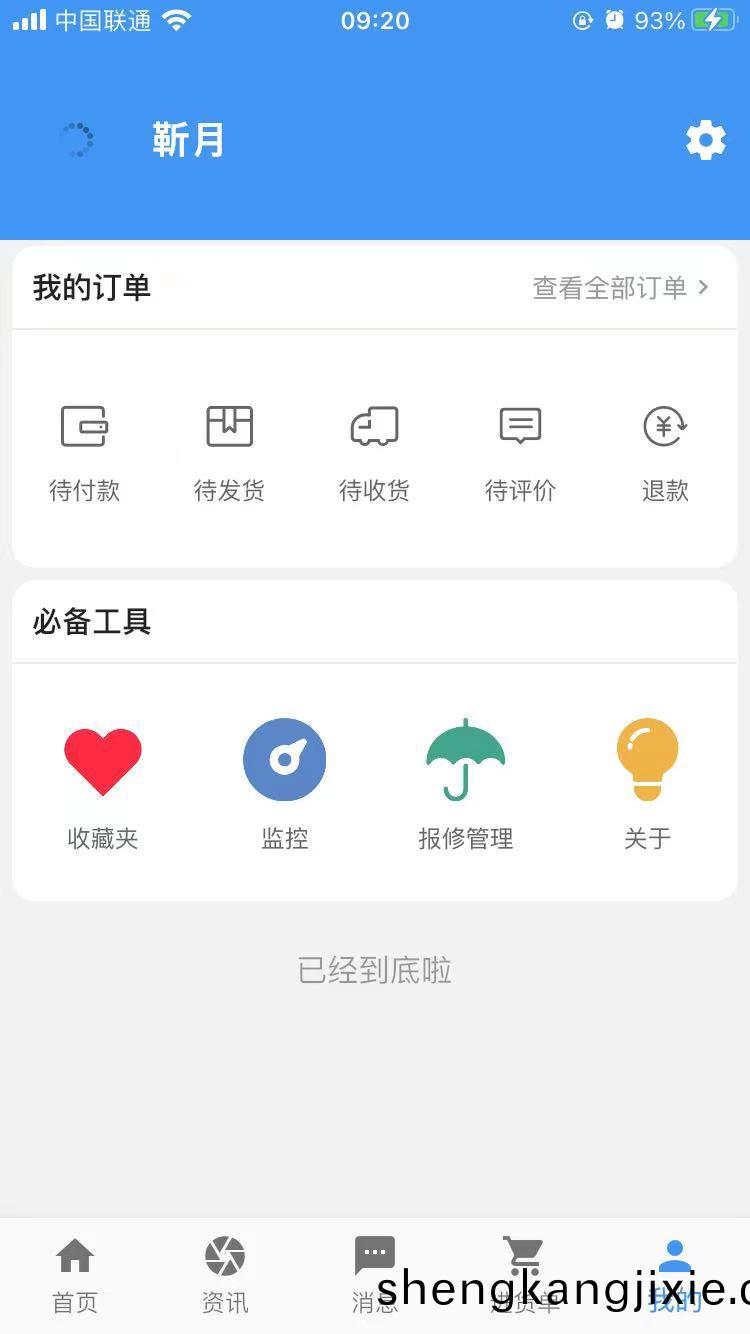
Task: Tap the profile avatar beside 靳月
Action: [76, 140]
